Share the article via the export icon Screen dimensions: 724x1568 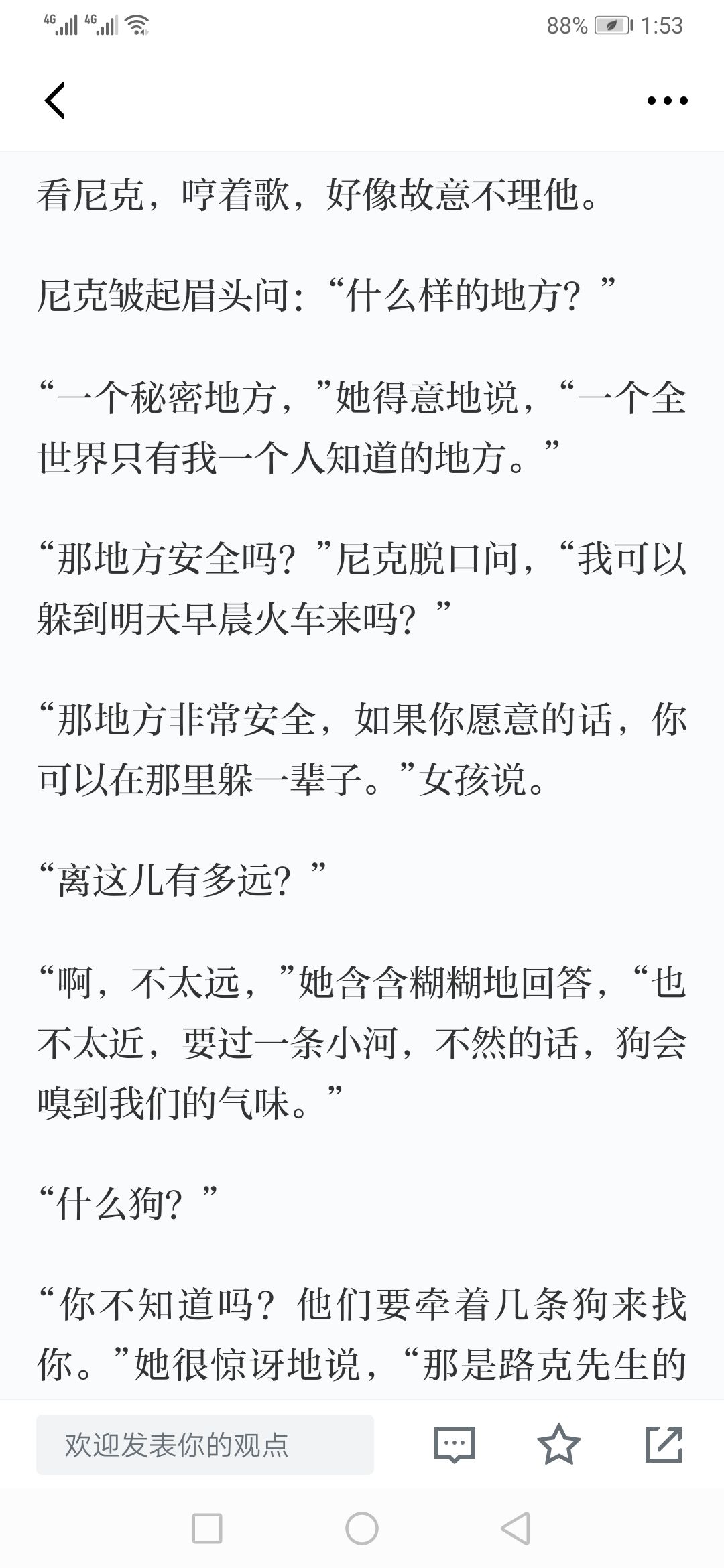click(664, 1444)
